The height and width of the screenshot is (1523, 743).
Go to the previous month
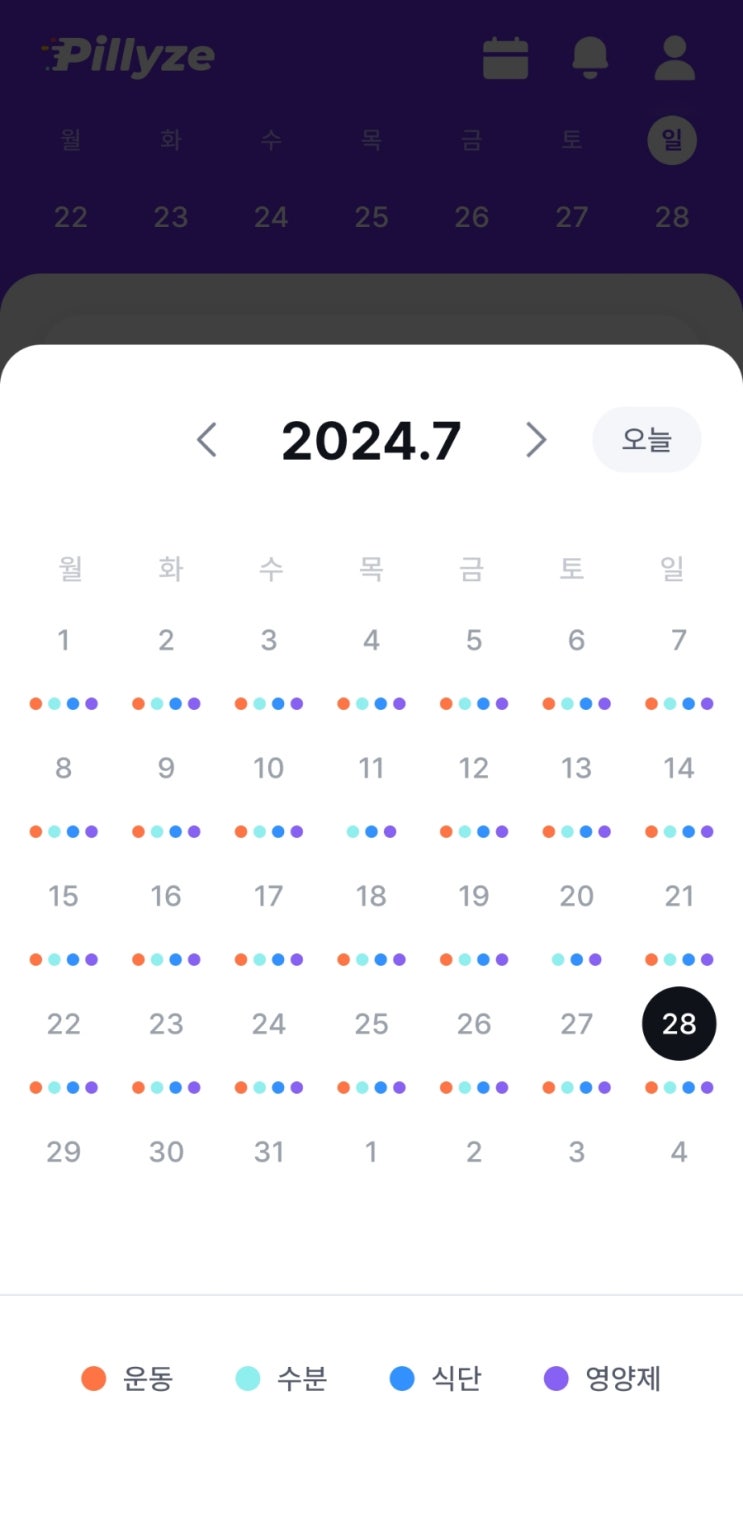[207, 440]
